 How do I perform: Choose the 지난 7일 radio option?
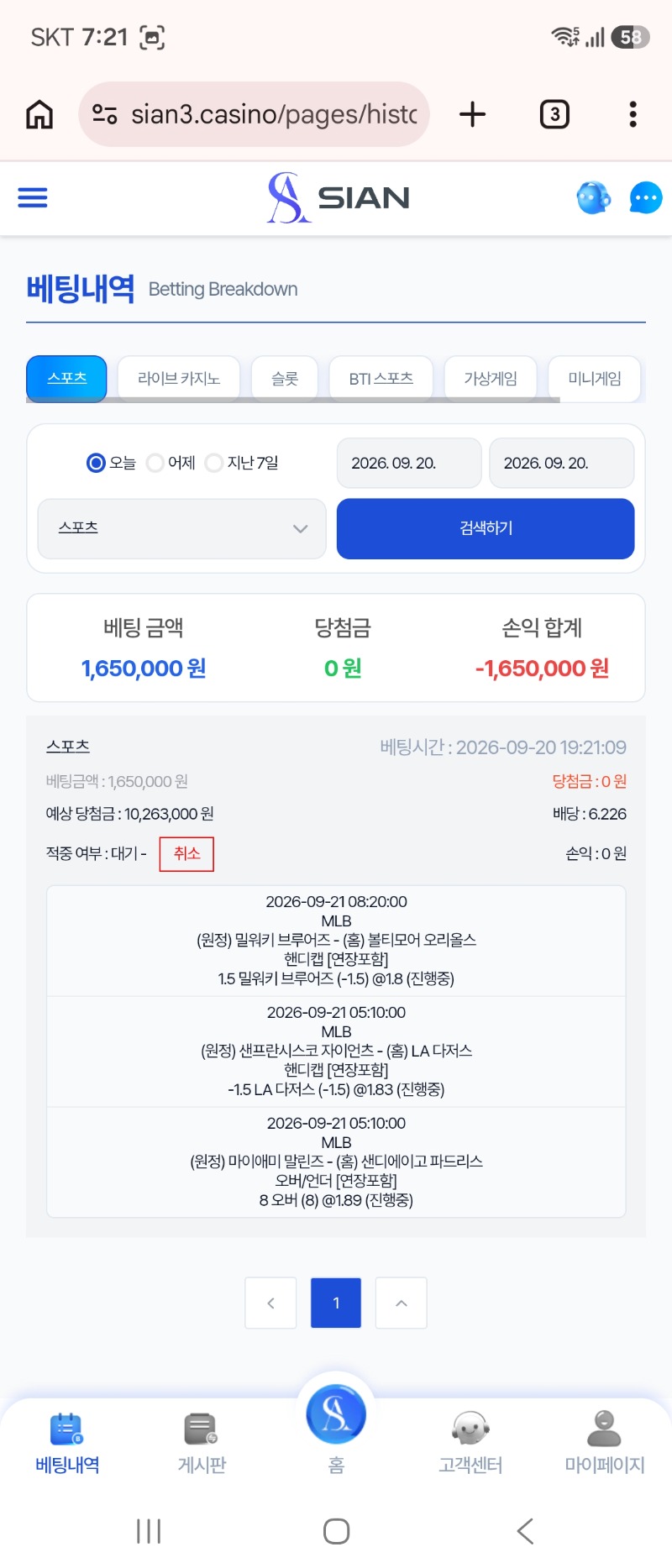tap(242, 463)
